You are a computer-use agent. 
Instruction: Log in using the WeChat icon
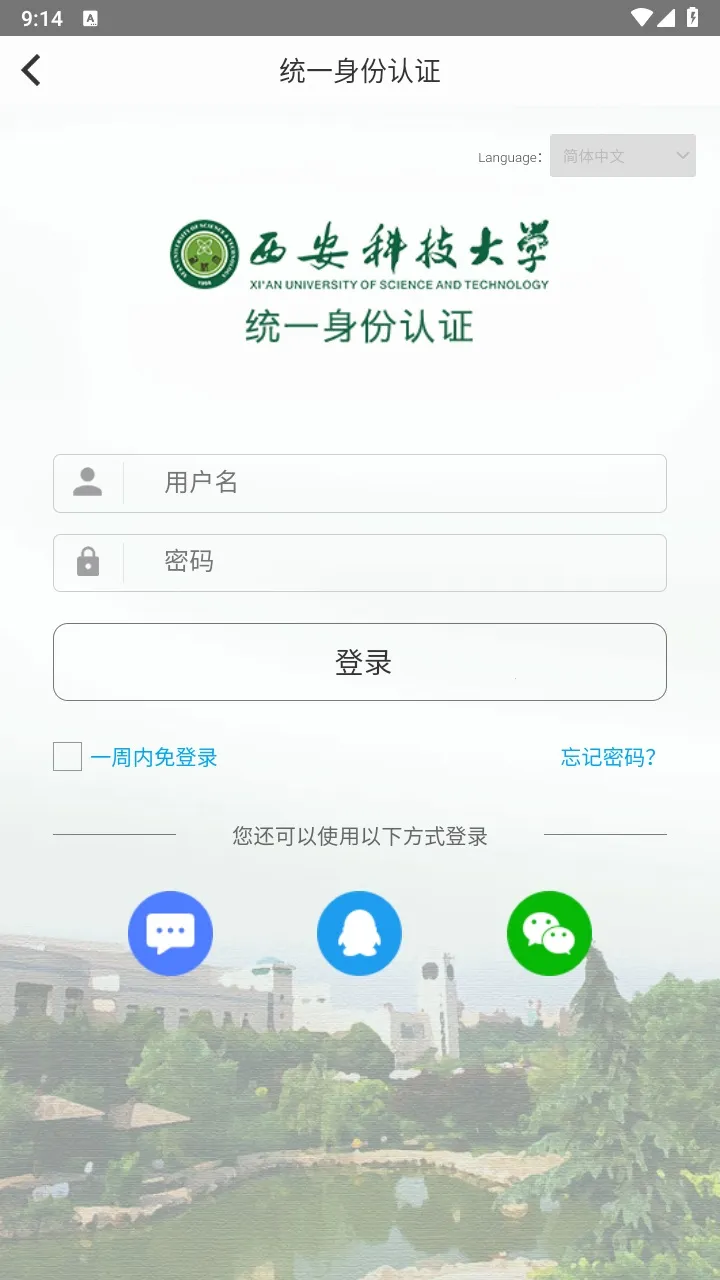pos(548,933)
